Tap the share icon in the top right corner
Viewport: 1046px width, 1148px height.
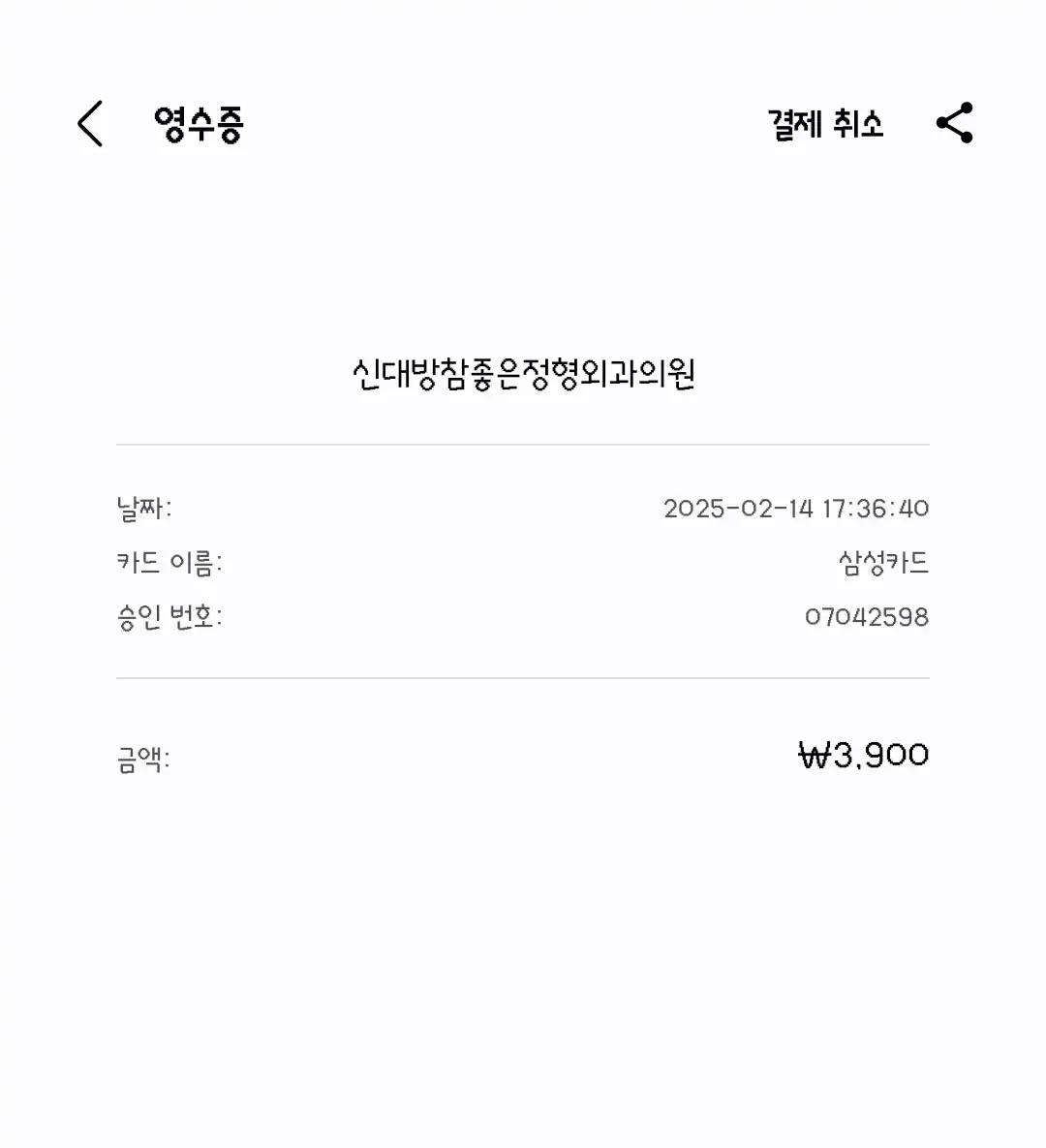tap(954, 122)
